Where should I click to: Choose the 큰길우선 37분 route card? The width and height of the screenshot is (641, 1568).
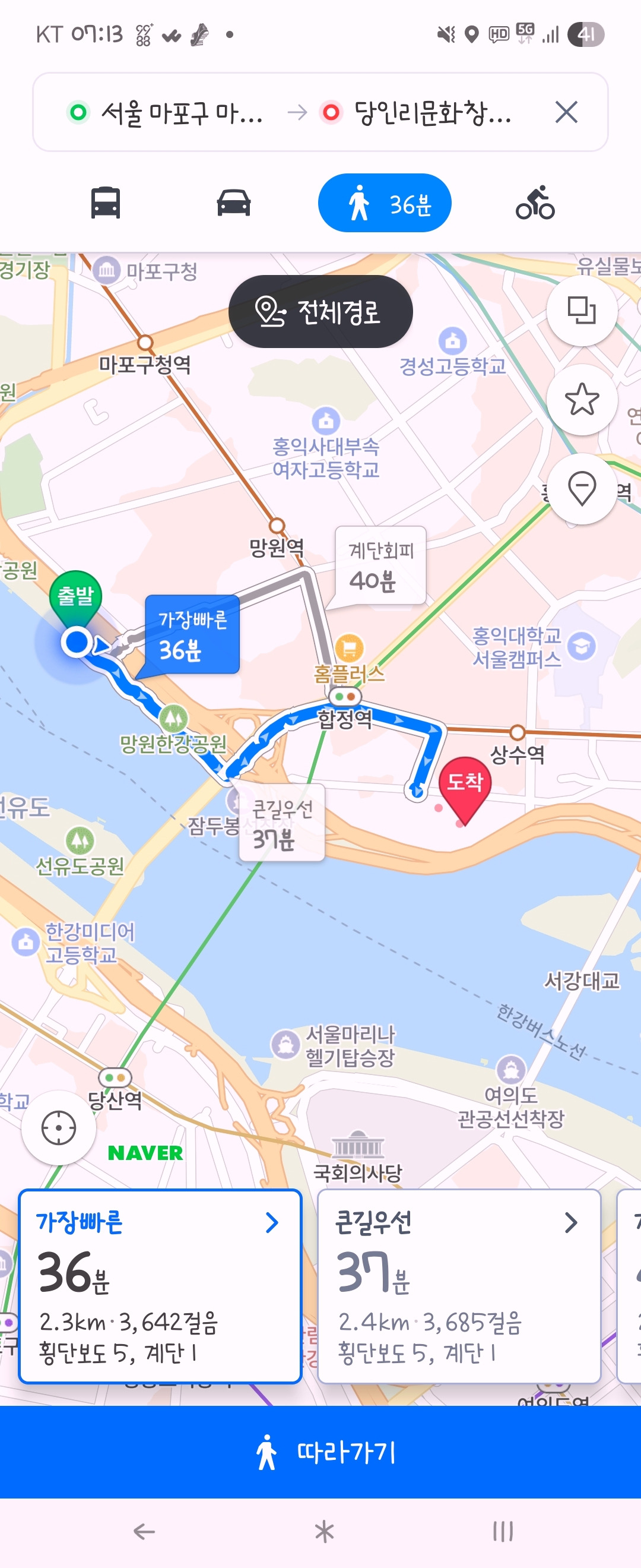(459, 1286)
